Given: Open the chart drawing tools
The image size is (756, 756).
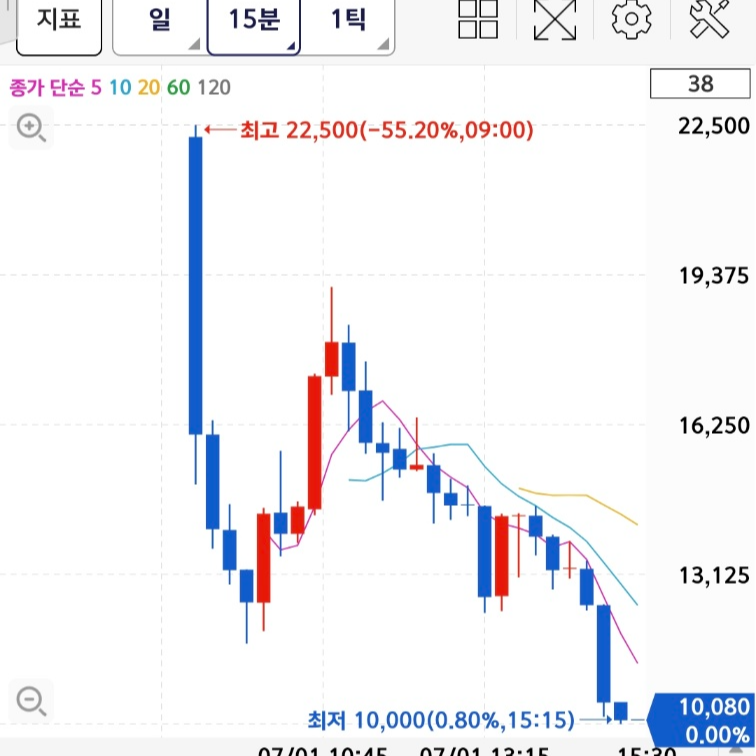Looking at the screenshot, I should pos(709,19).
